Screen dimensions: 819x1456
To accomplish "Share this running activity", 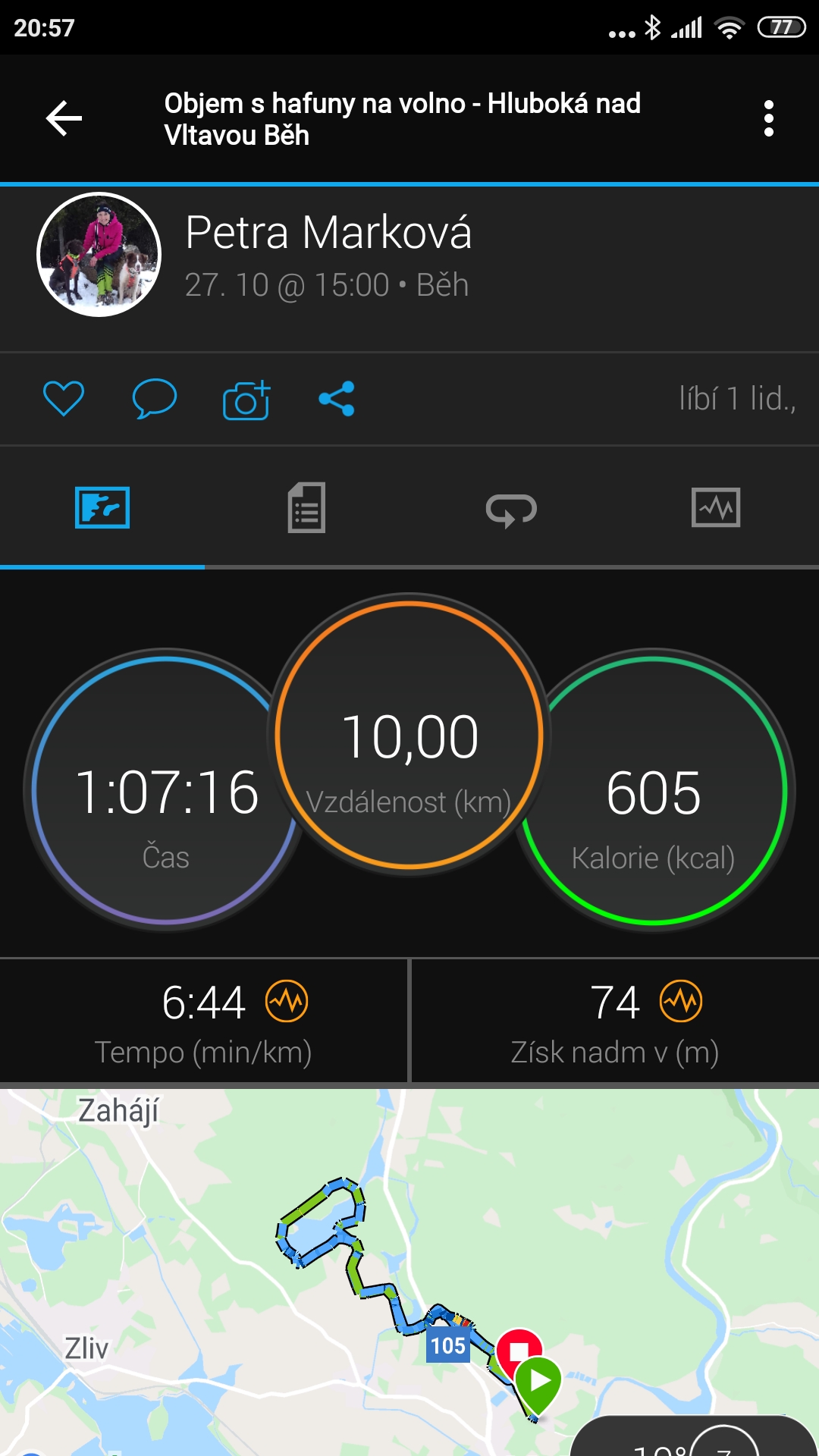I will coord(337,399).
